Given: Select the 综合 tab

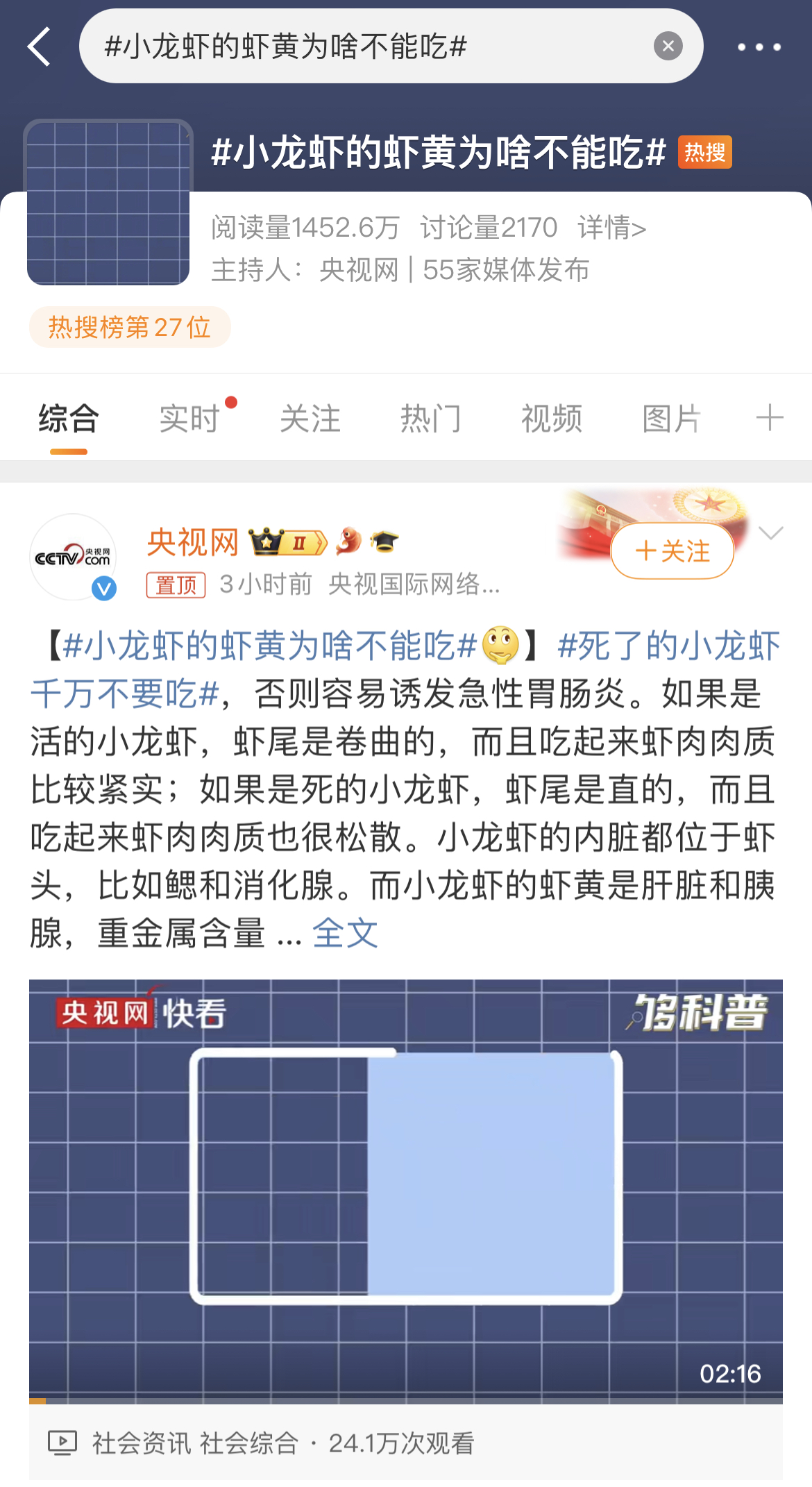Looking at the screenshot, I should point(69,419).
